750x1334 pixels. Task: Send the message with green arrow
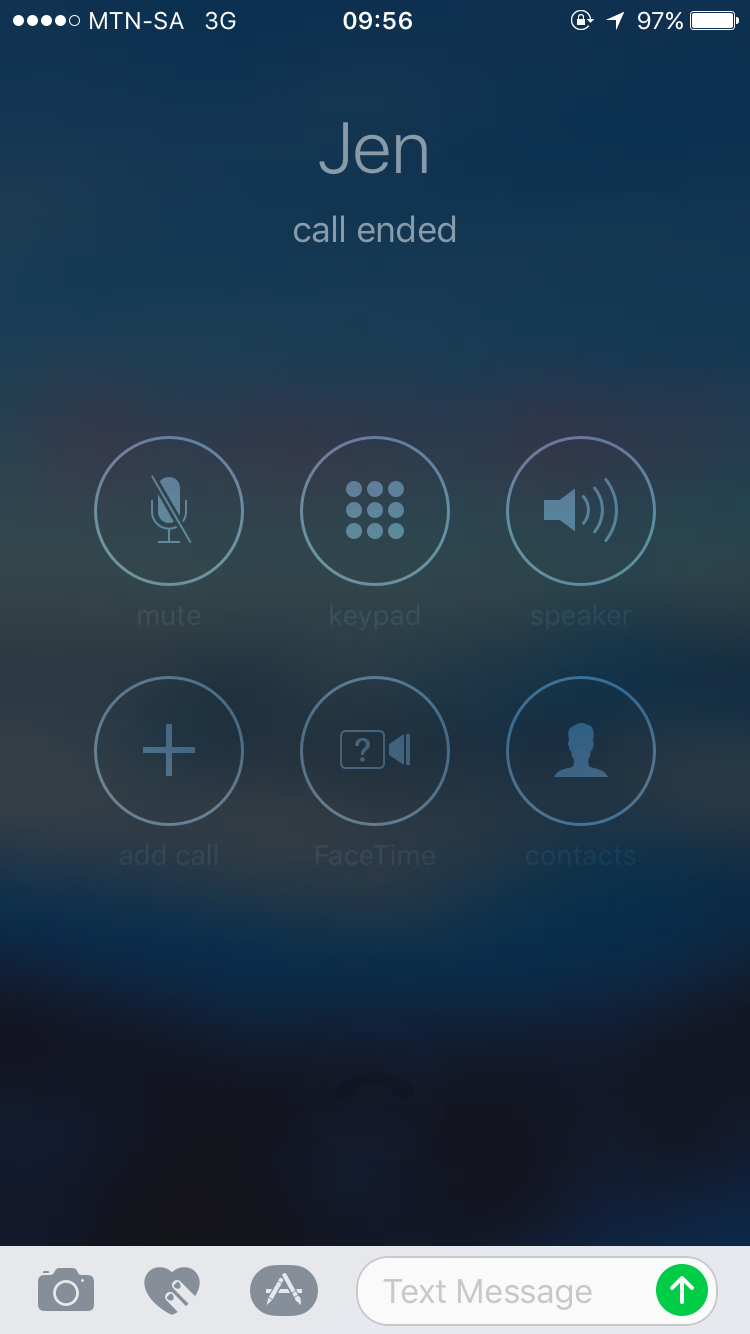pyautogui.click(x=682, y=1291)
